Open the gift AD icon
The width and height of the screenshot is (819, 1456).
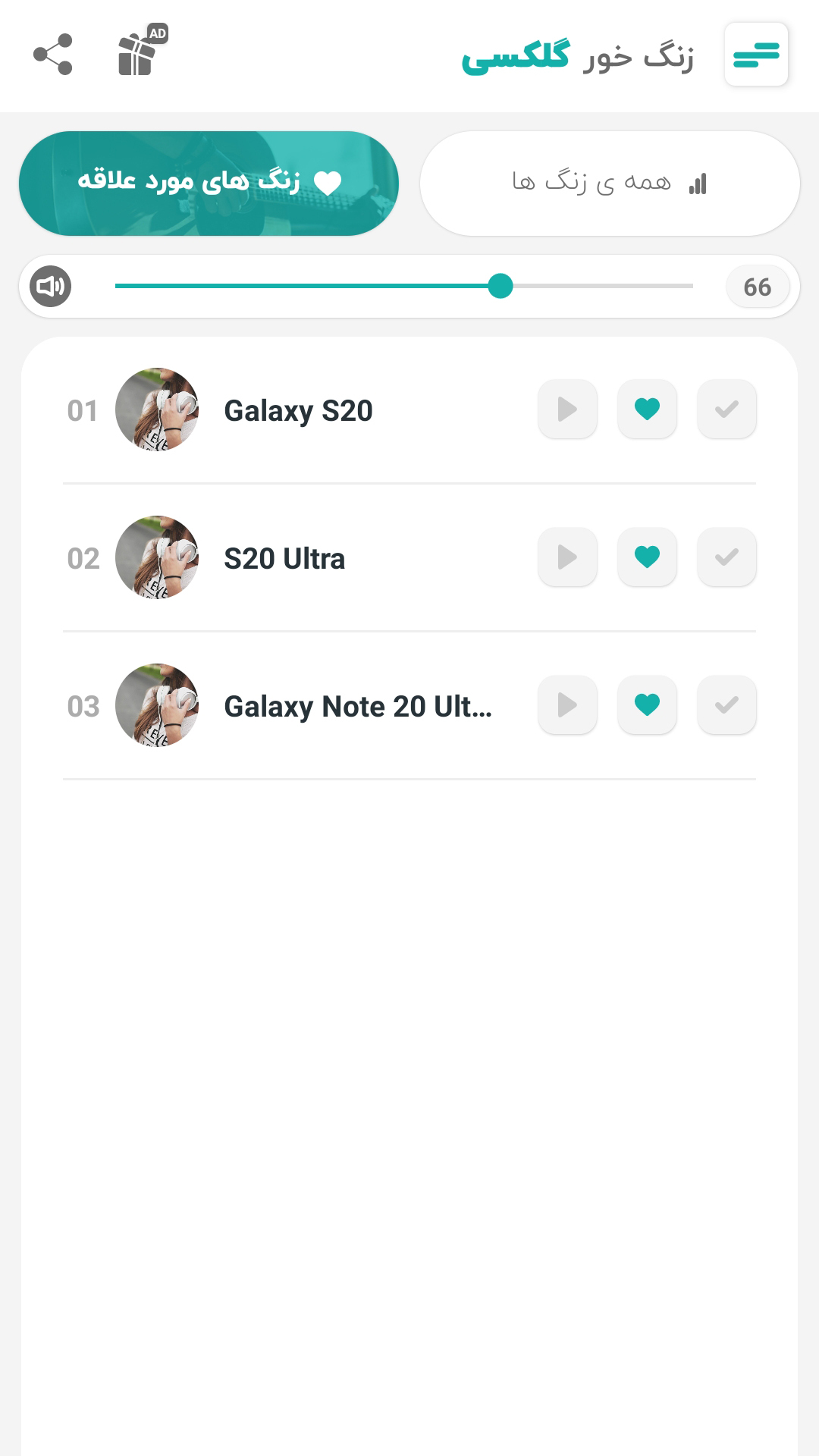click(x=140, y=53)
